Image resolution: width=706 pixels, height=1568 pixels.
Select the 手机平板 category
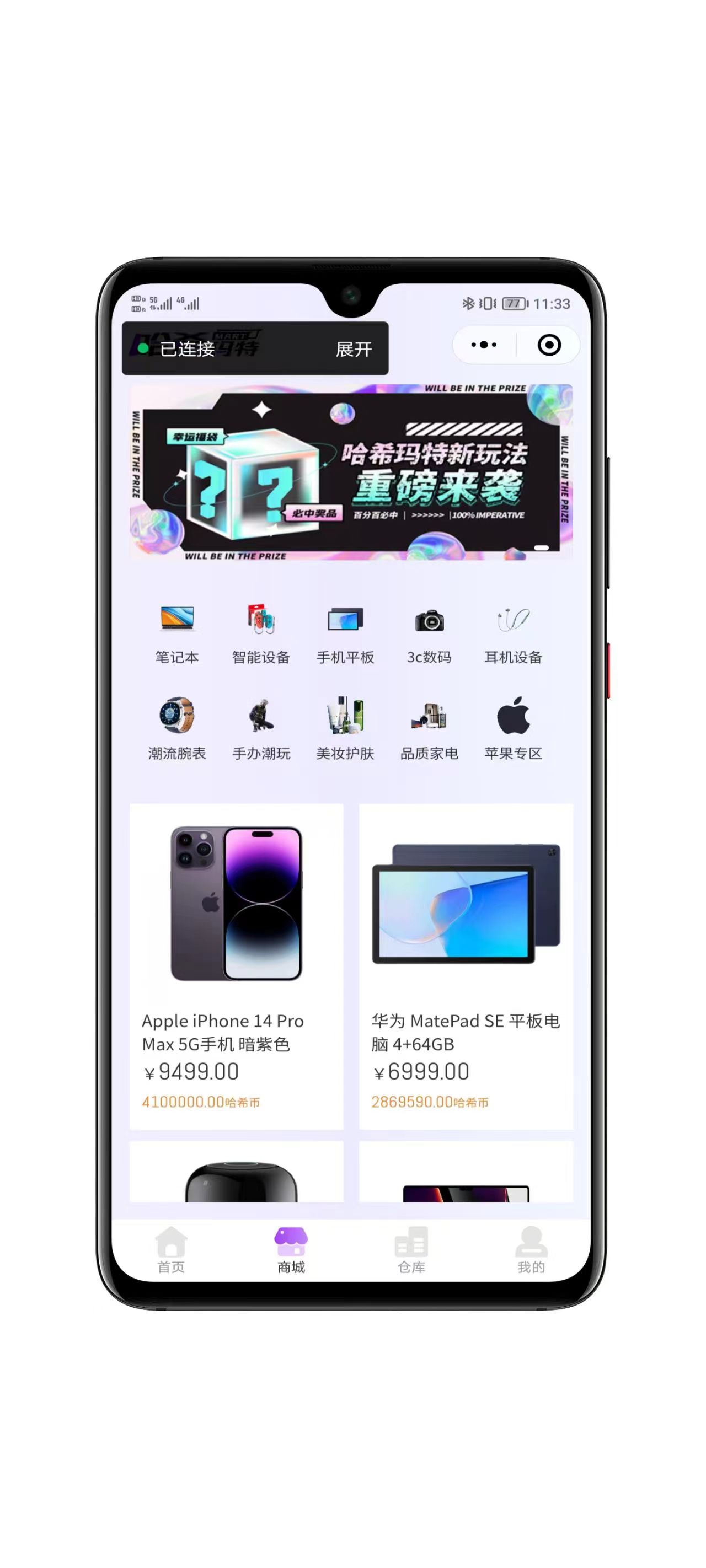point(345,633)
